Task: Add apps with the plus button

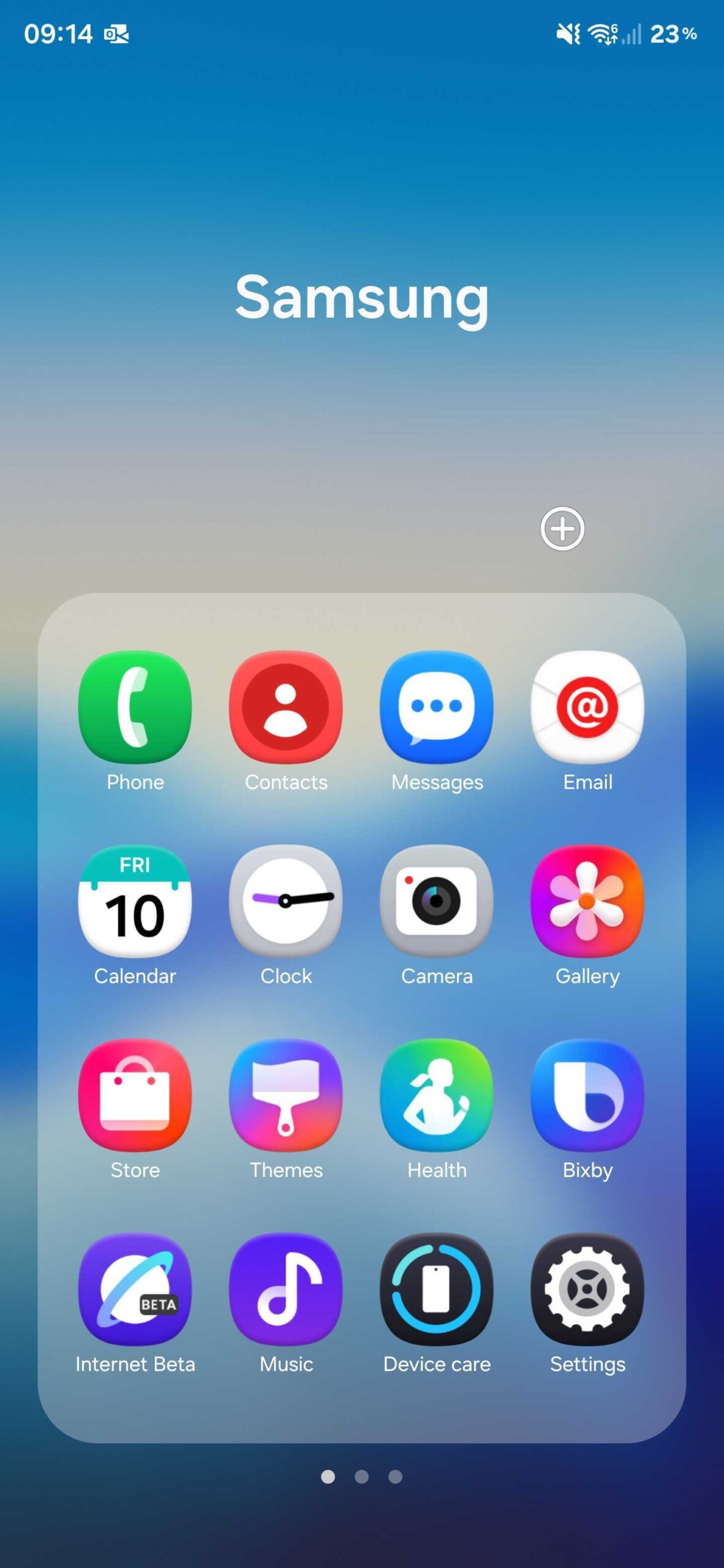Action: coord(562,528)
